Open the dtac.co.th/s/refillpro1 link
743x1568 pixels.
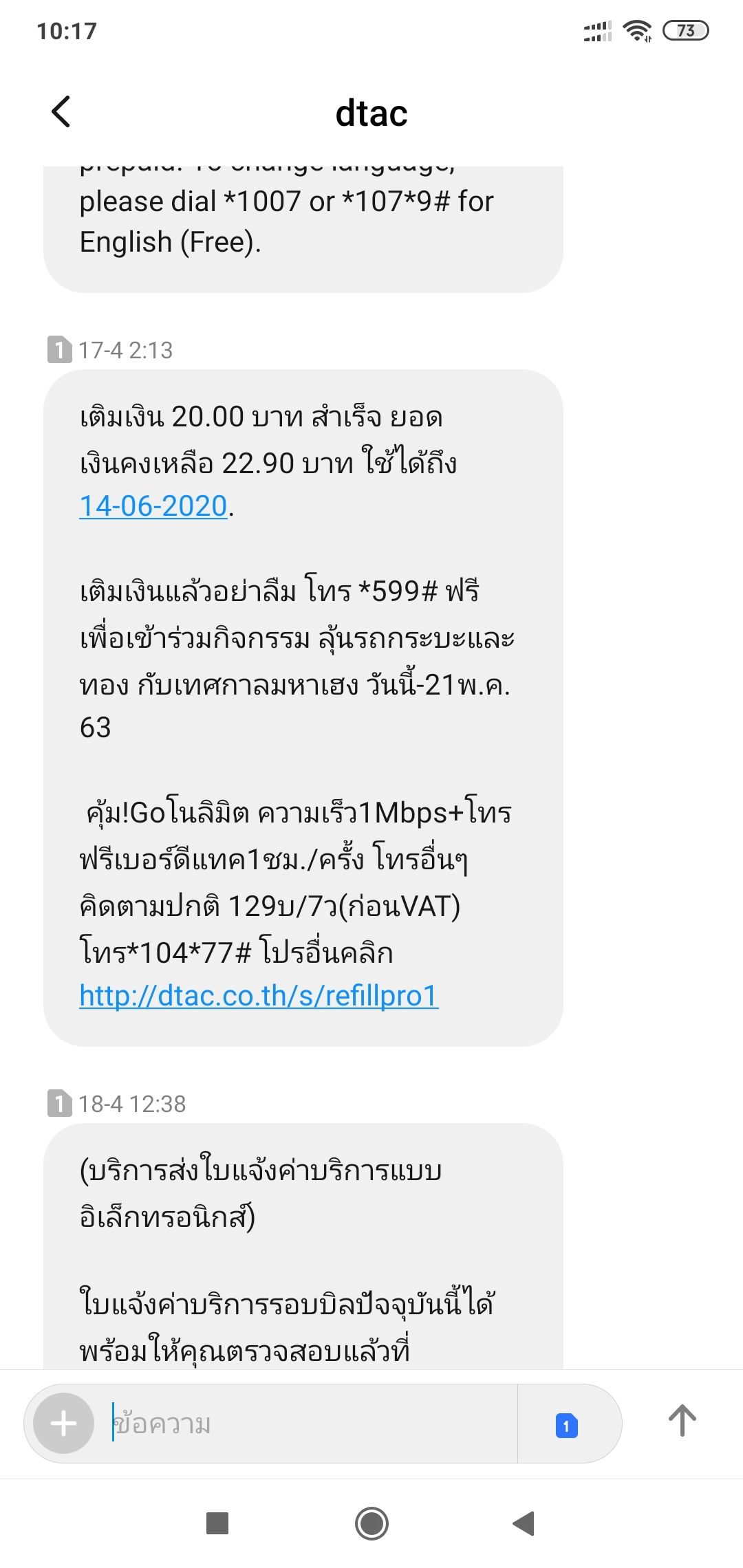pyautogui.click(x=259, y=995)
